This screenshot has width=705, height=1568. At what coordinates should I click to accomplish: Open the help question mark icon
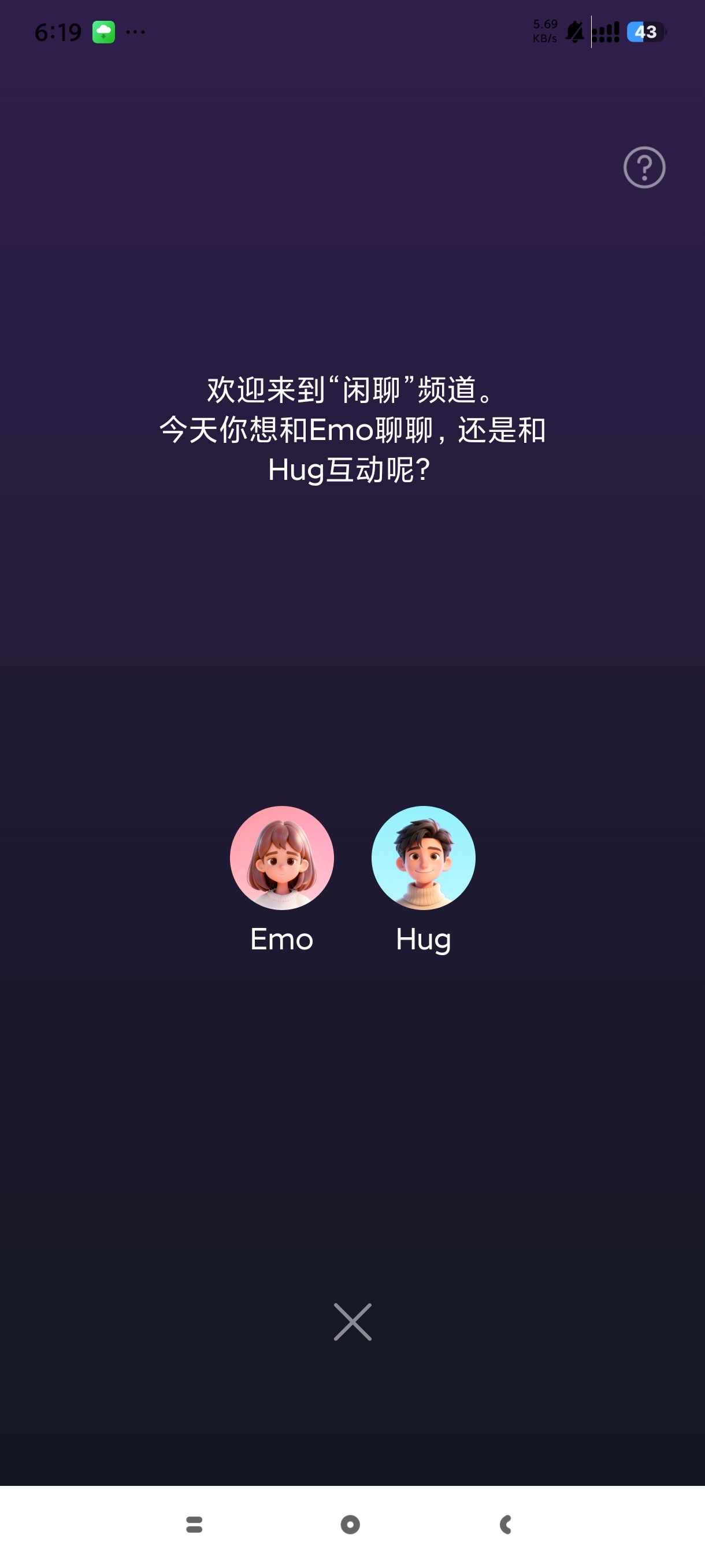[x=644, y=168]
